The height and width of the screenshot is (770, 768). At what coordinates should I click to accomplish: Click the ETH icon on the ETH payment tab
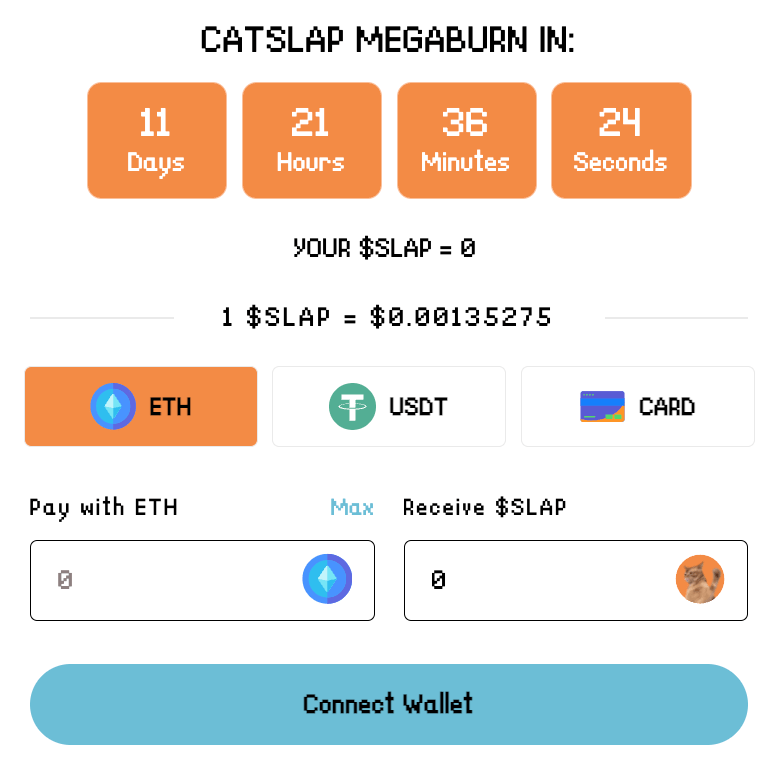pos(113,406)
